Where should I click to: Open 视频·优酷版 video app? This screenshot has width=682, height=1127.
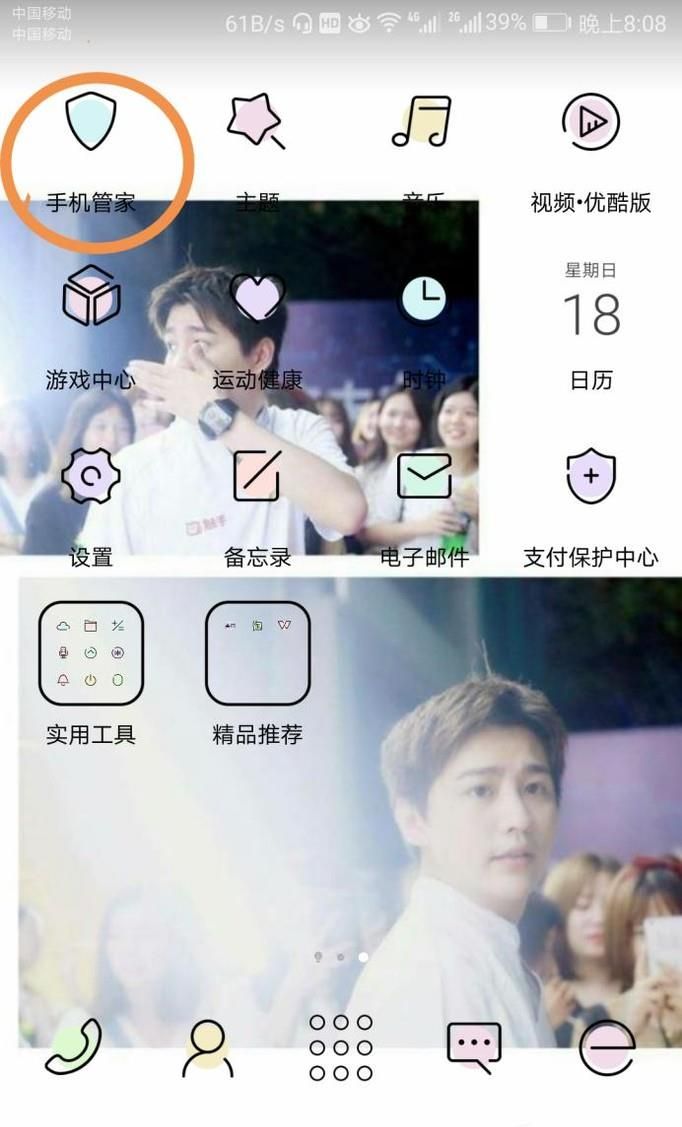point(590,122)
